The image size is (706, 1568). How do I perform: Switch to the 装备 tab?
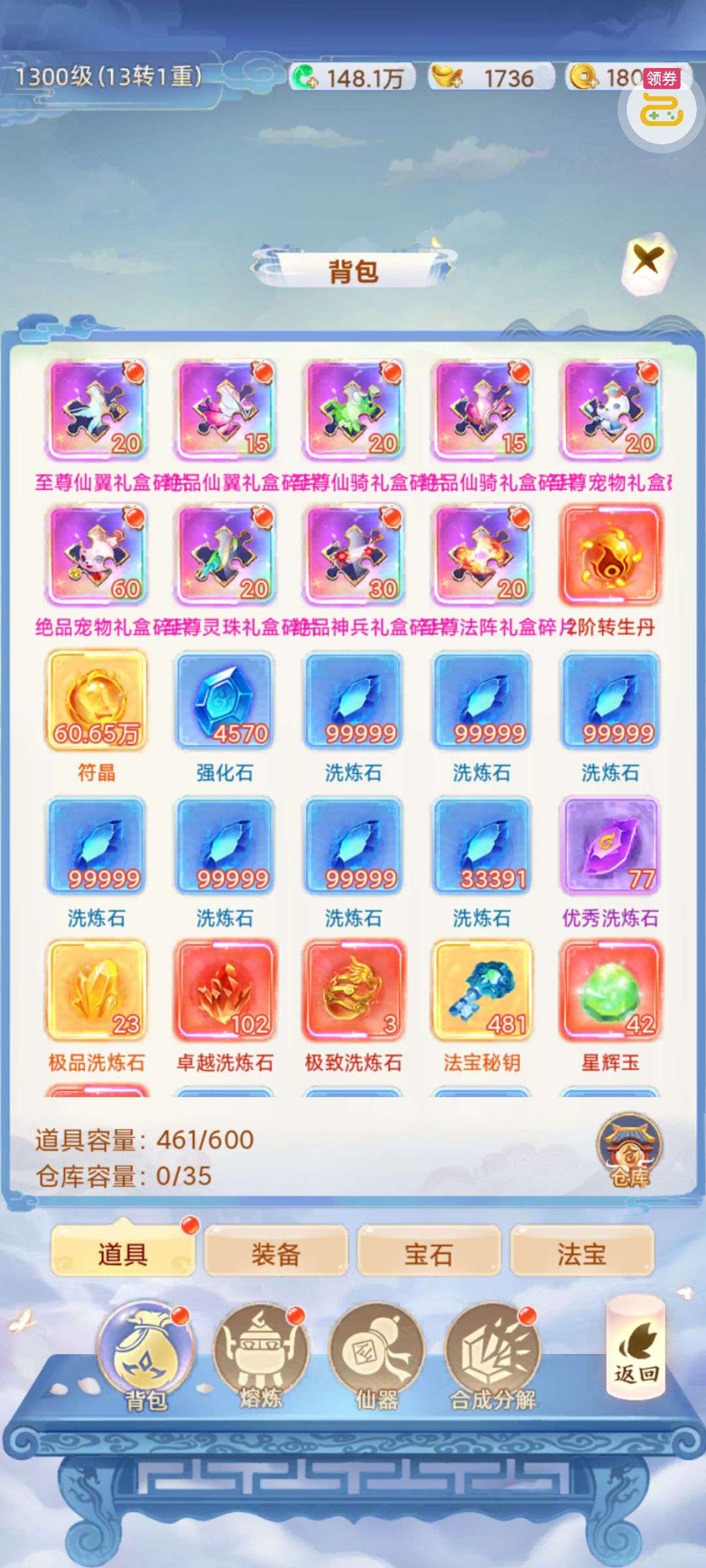(275, 1254)
